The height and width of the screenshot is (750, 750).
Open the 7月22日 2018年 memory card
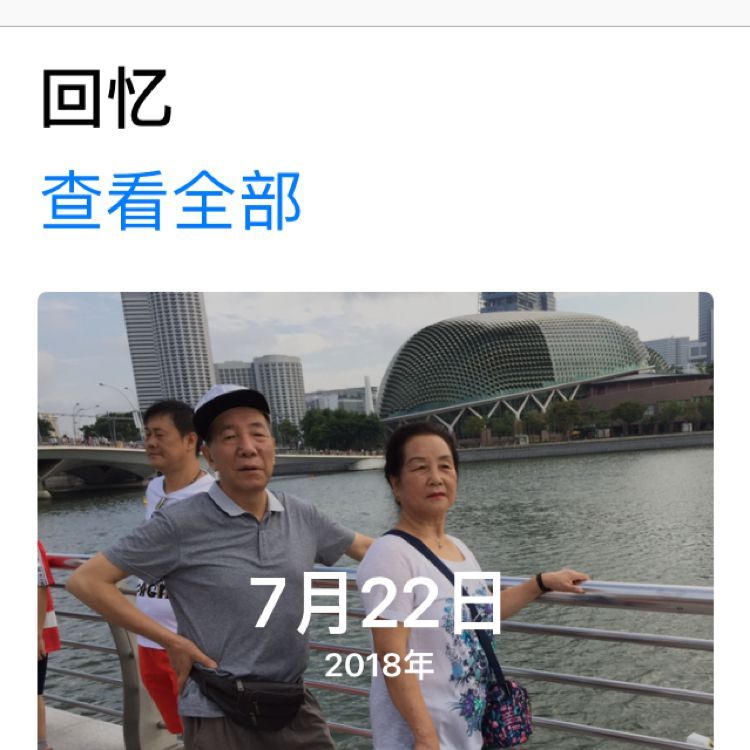(375, 521)
